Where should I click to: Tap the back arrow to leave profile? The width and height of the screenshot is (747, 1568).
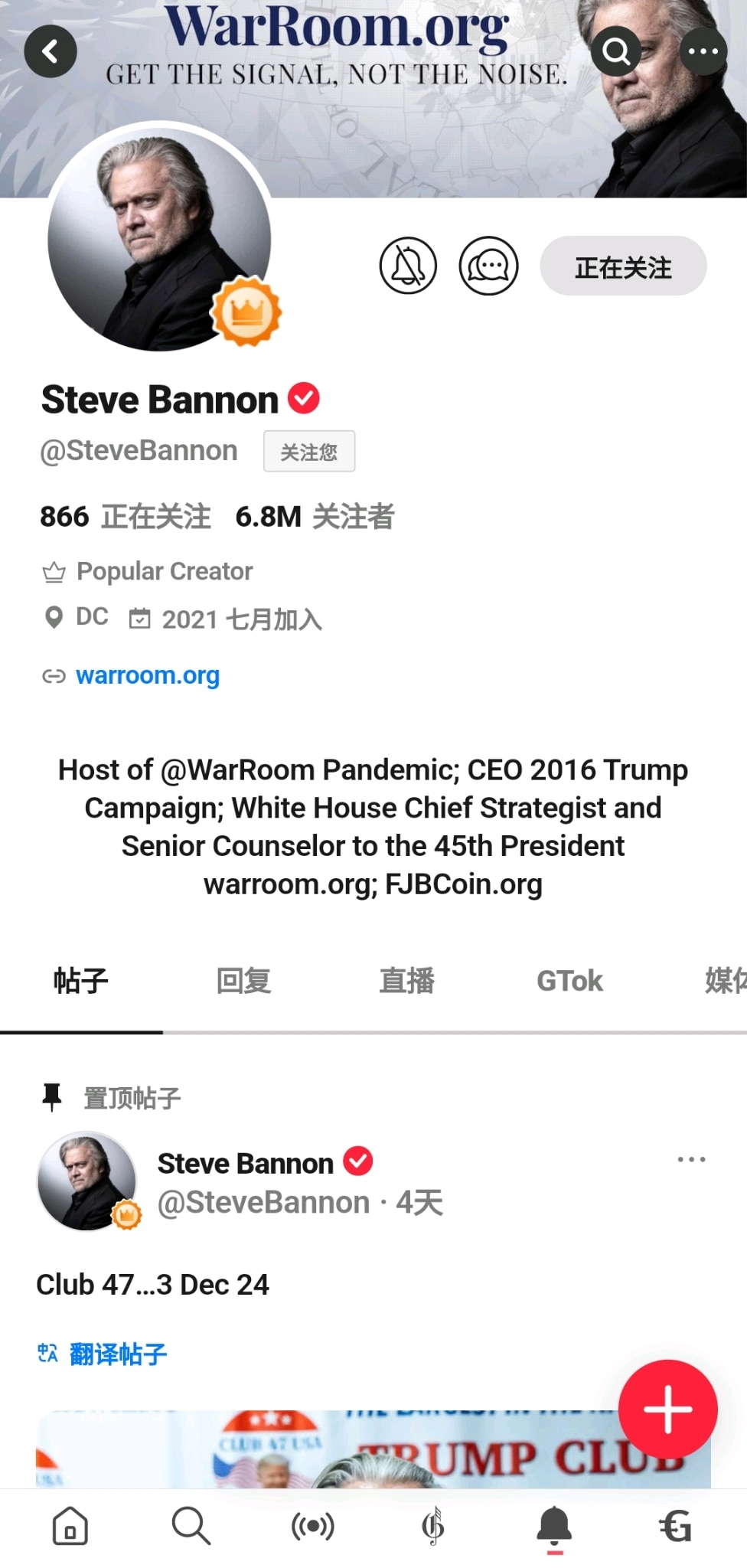click(51, 51)
